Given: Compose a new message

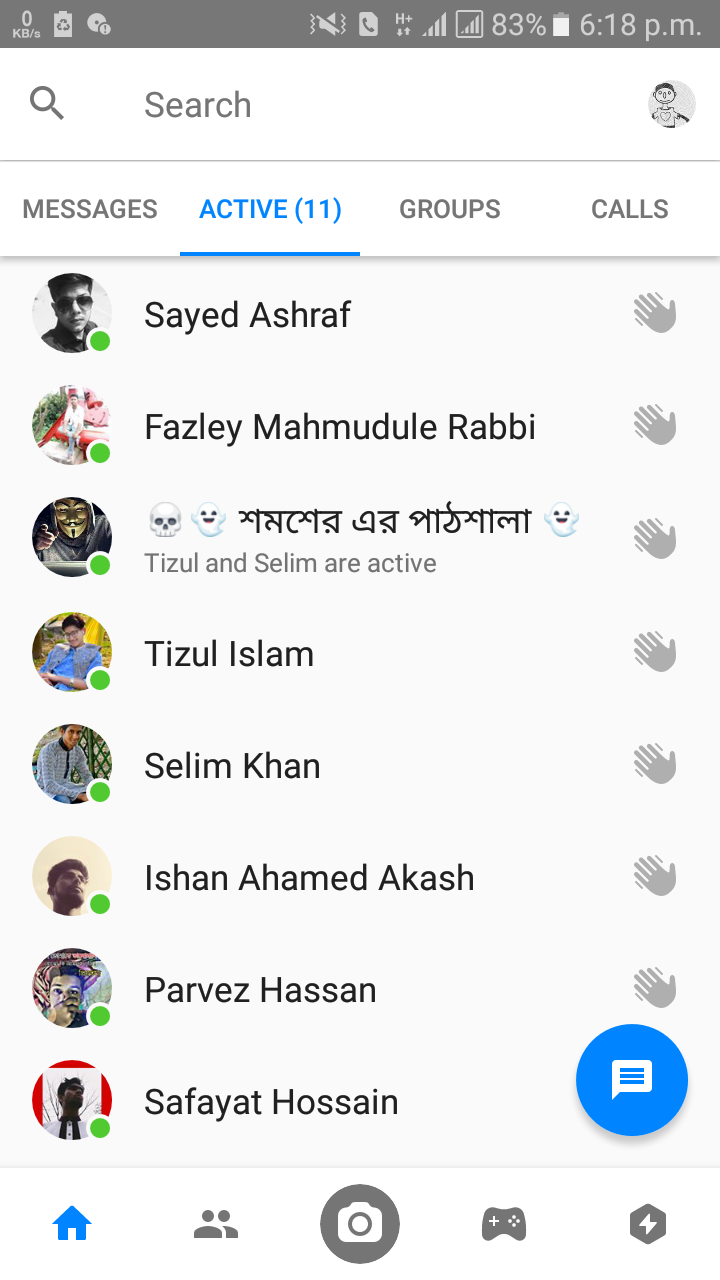Looking at the screenshot, I should [631, 1080].
